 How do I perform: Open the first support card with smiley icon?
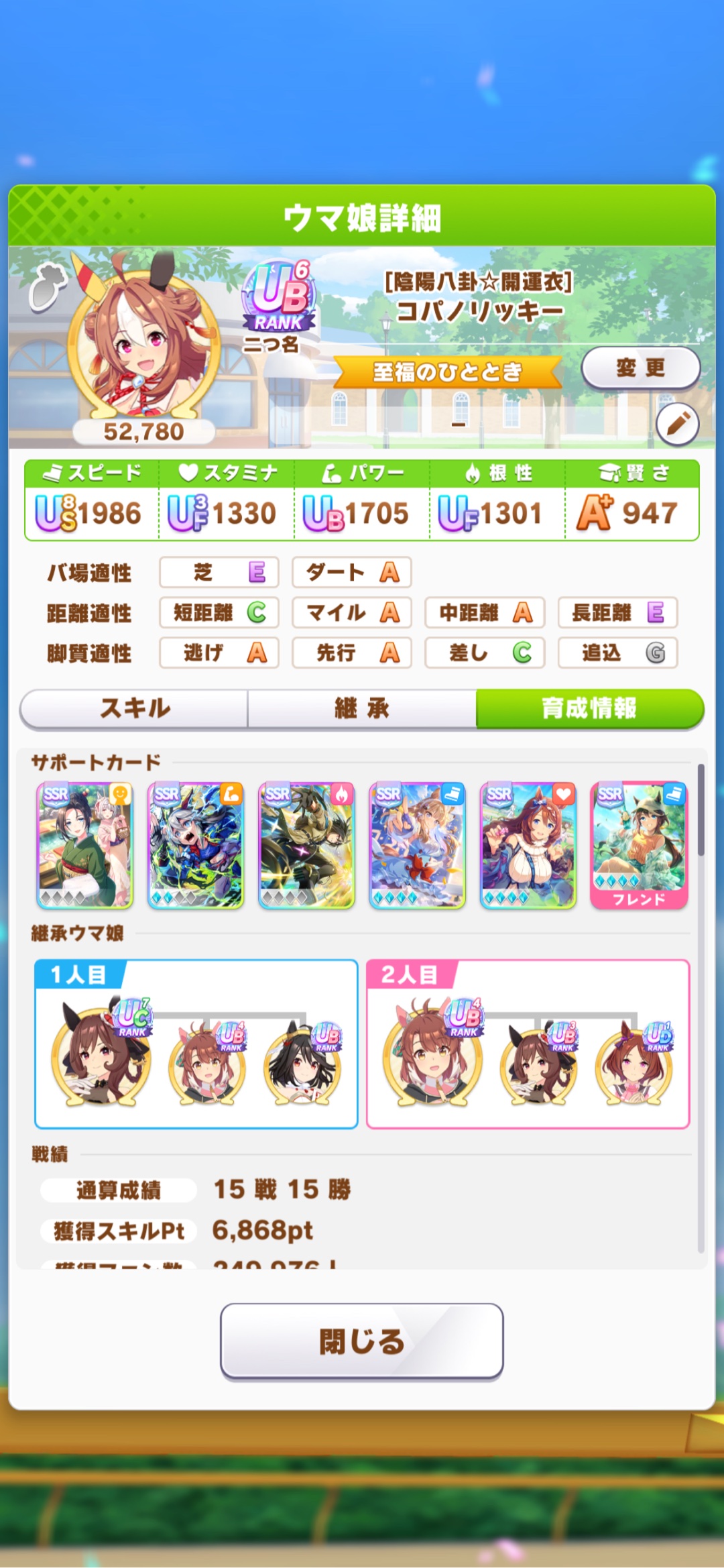point(84,845)
